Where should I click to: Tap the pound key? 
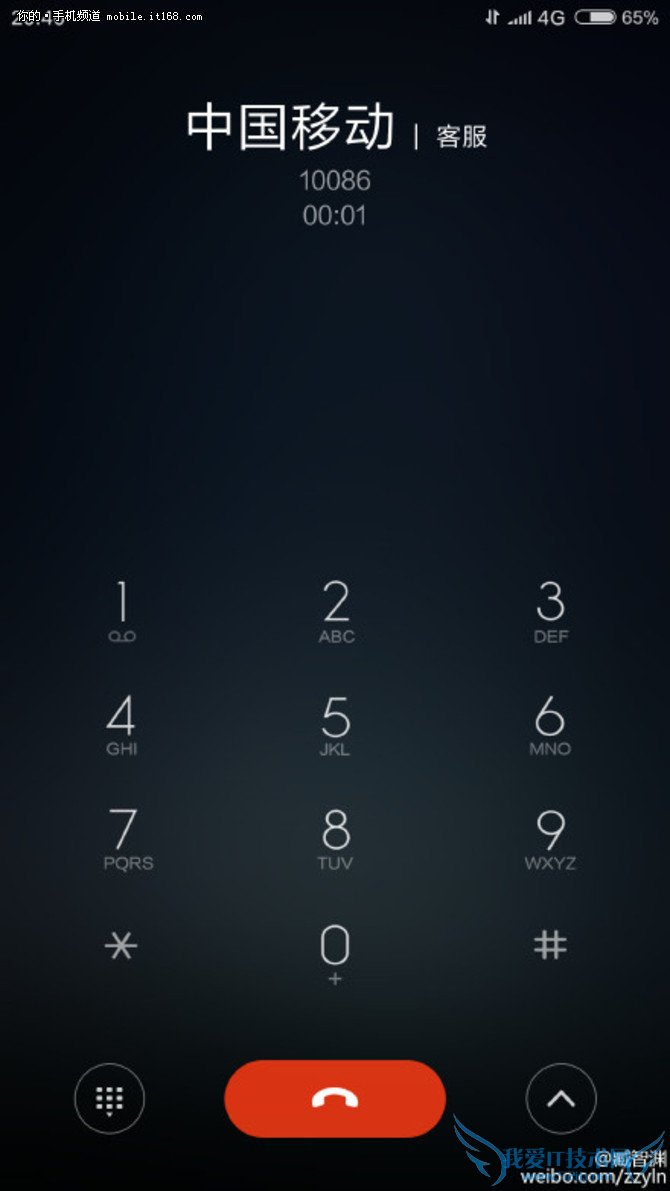pos(550,946)
